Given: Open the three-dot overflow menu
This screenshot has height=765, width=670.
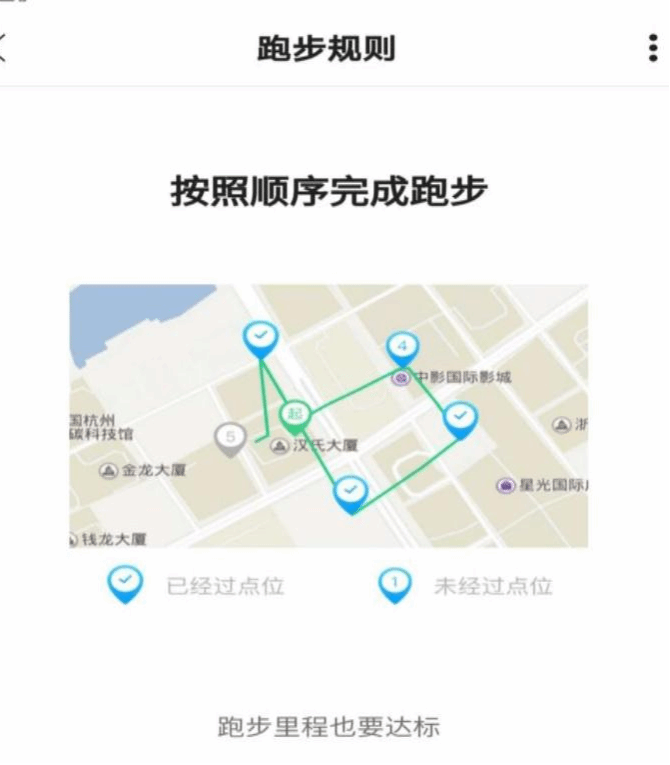Looking at the screenshot, I should coord(653,48).
